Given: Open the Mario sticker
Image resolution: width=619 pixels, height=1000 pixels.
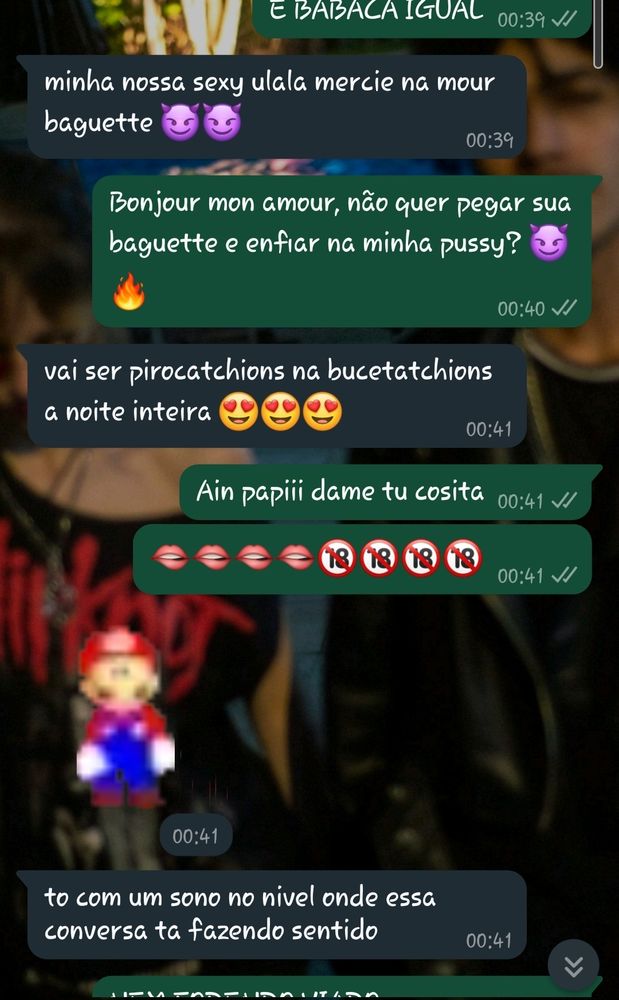Looking at the screenshot, I should click(x=124, y=718).
